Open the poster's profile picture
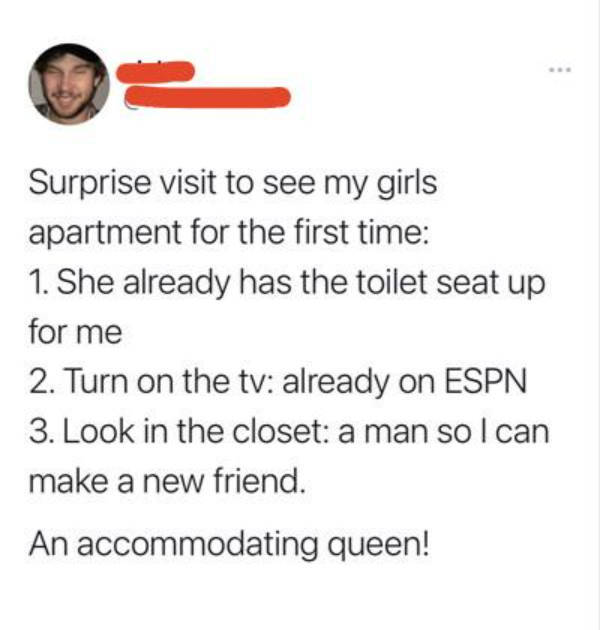The image size is (600, 630). (x=68, y=84)
